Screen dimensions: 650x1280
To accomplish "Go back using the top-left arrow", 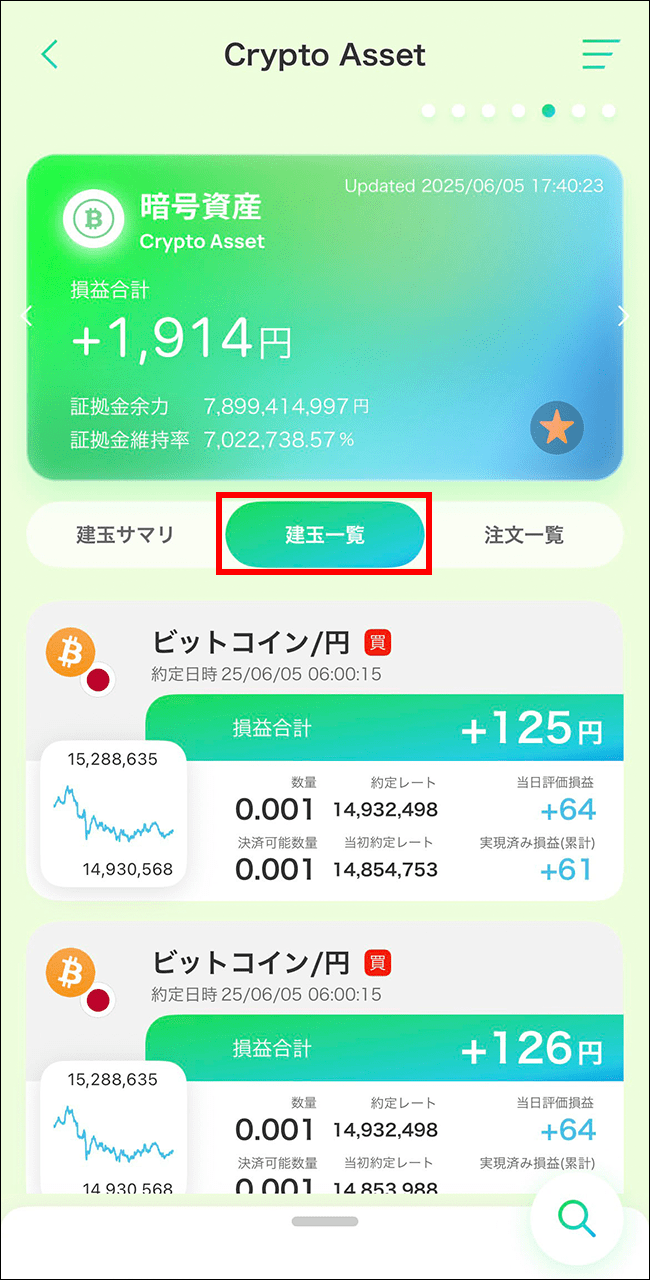I will click(50, 54).
